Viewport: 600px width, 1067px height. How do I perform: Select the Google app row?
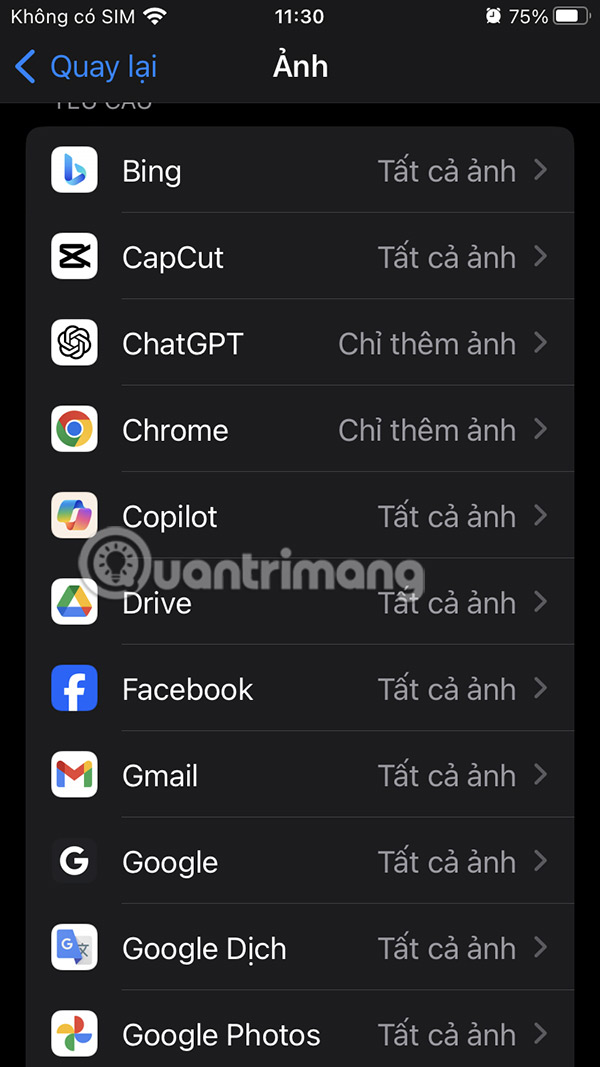[x=300, y=862]
